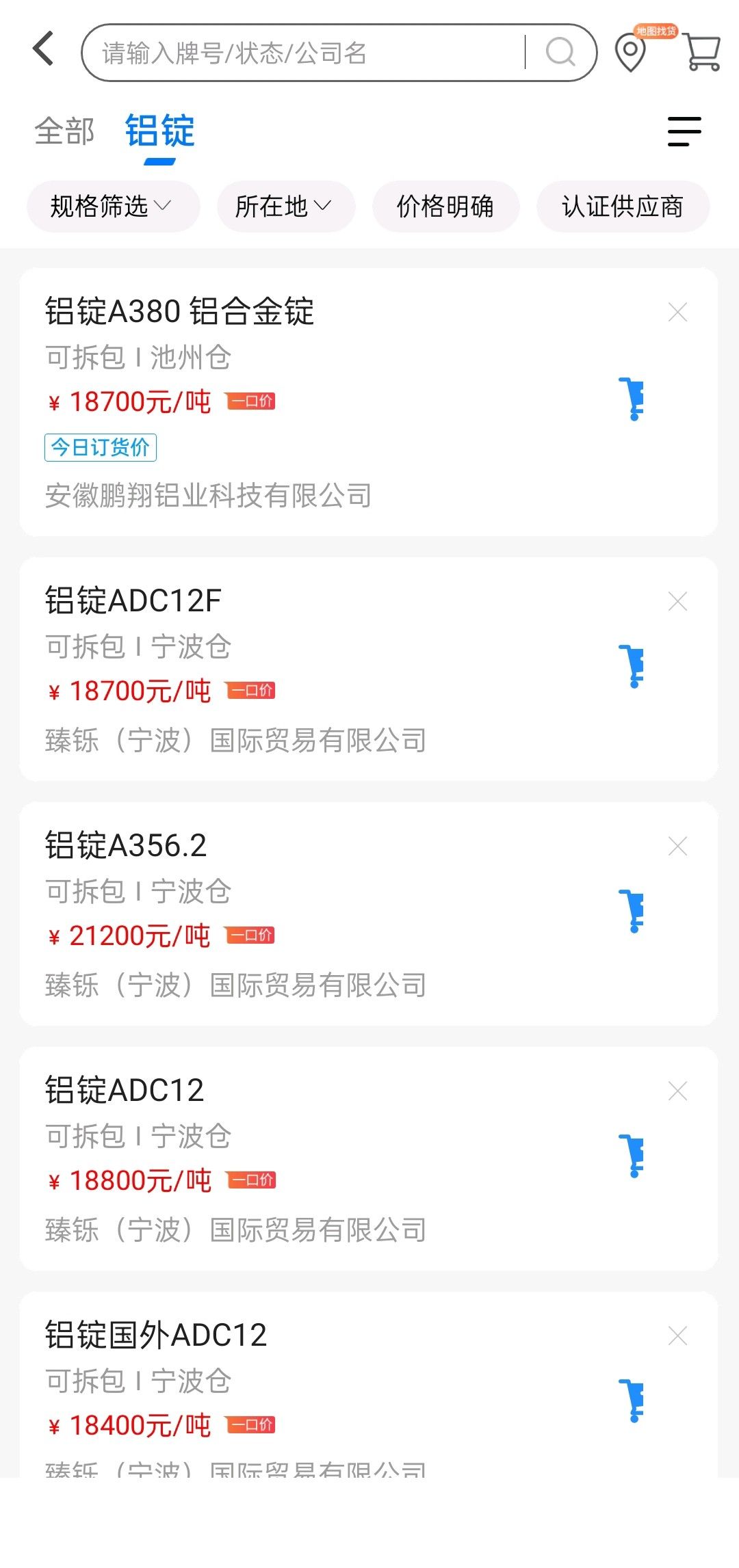Screen dimensions: 739x1568
Task: Add 铝锭A356.2 to the cart
Action: tap(633, 911)
